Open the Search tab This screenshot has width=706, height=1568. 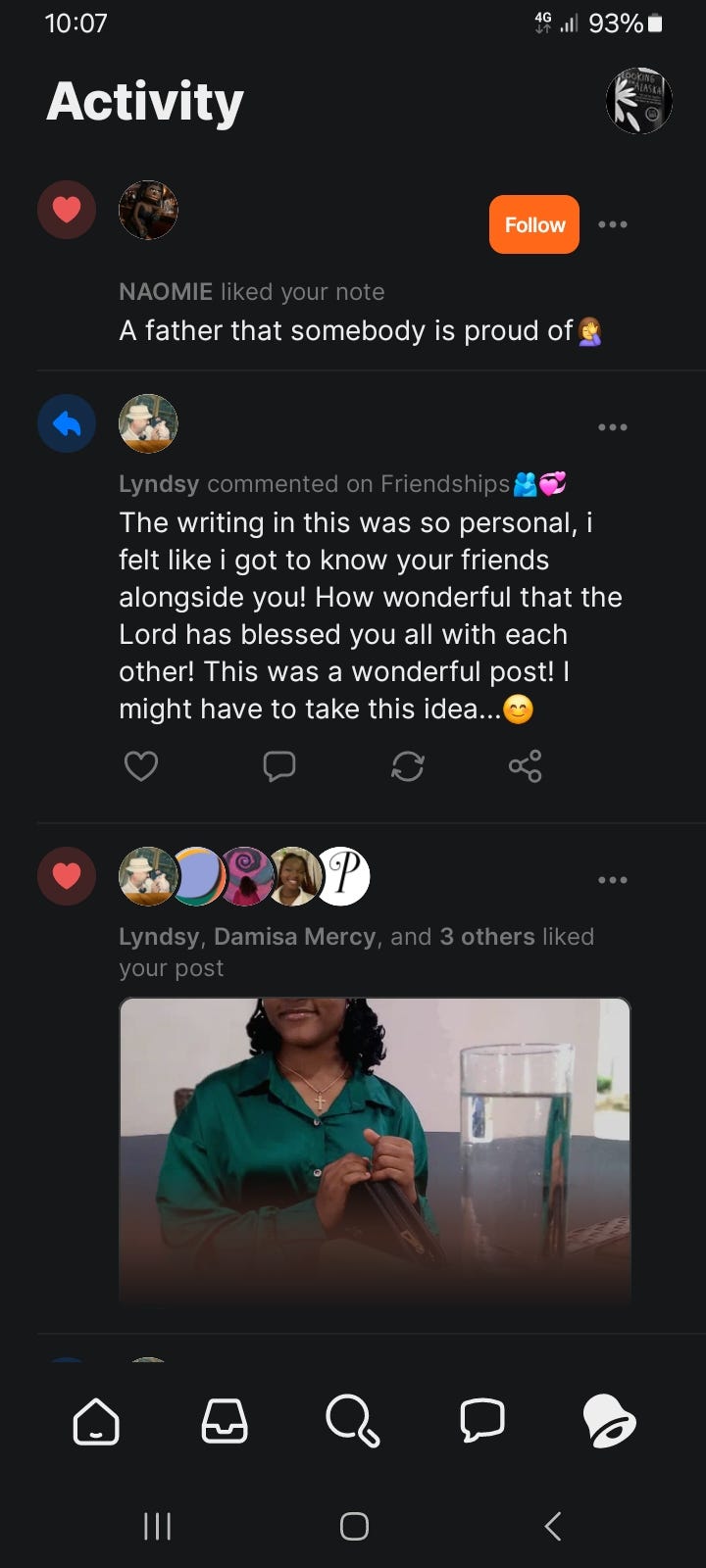click(x=352, y=1421)
